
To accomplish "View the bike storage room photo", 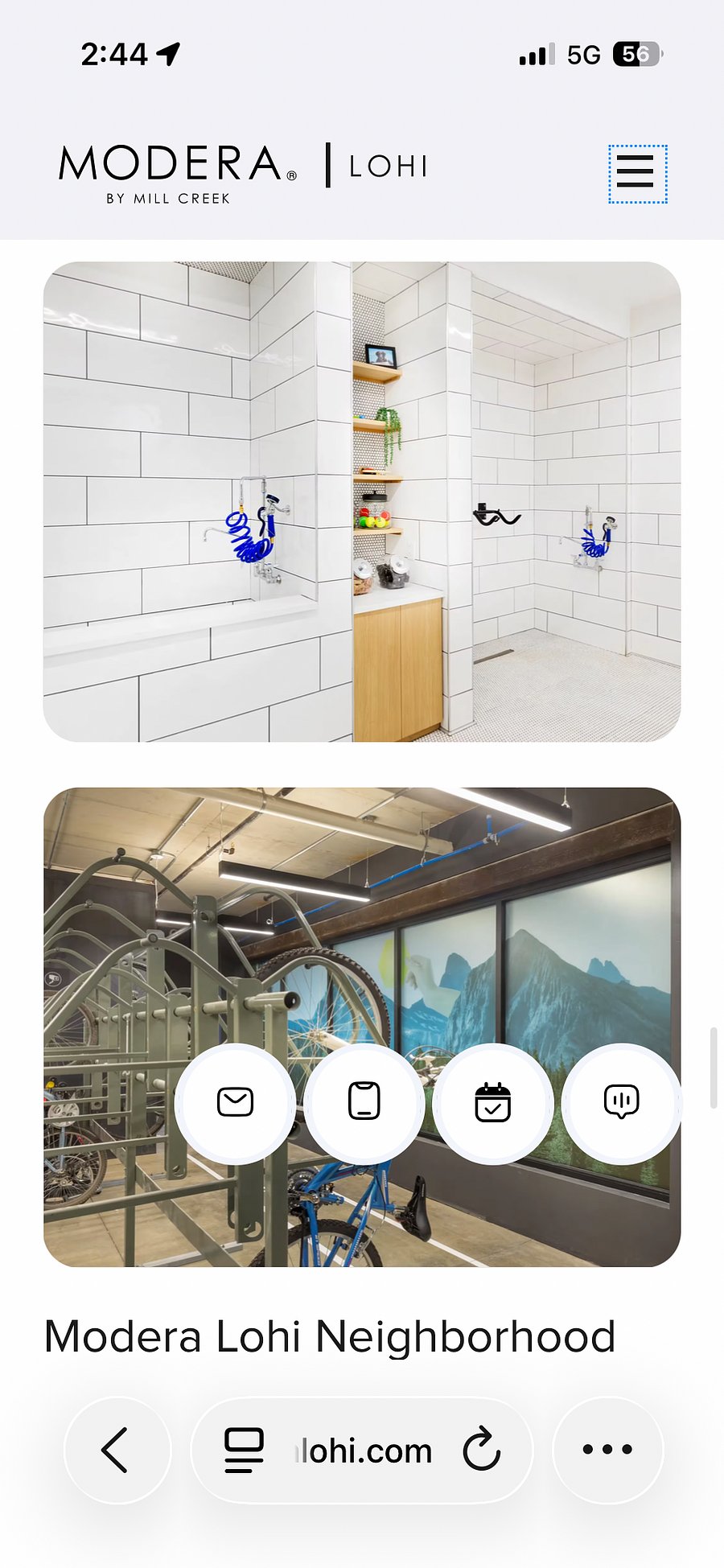I will click(362, 1027).
